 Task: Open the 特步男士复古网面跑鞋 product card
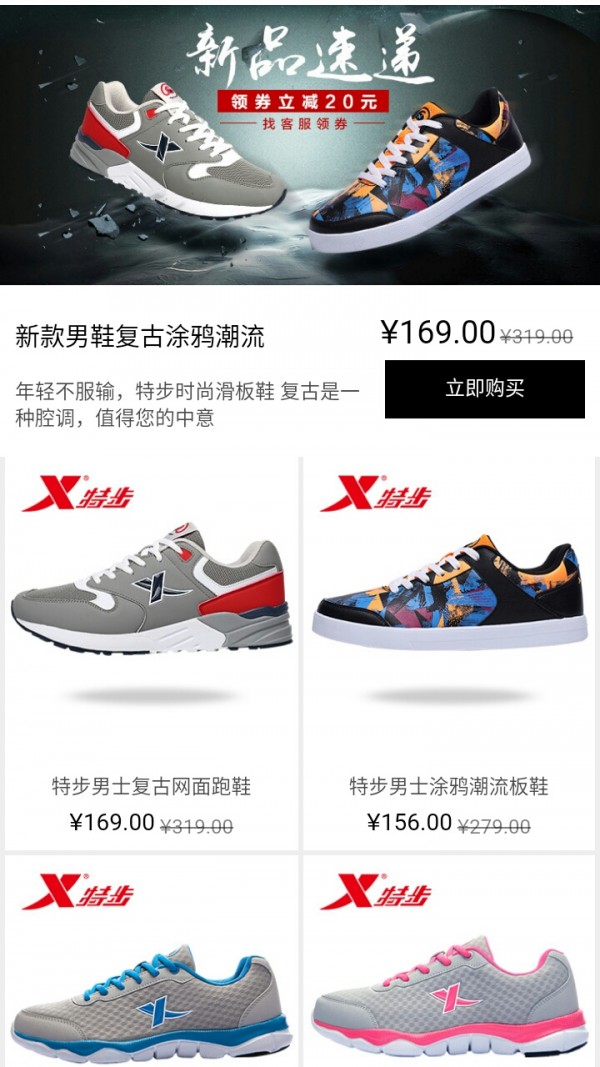click(x=152, y=655)
